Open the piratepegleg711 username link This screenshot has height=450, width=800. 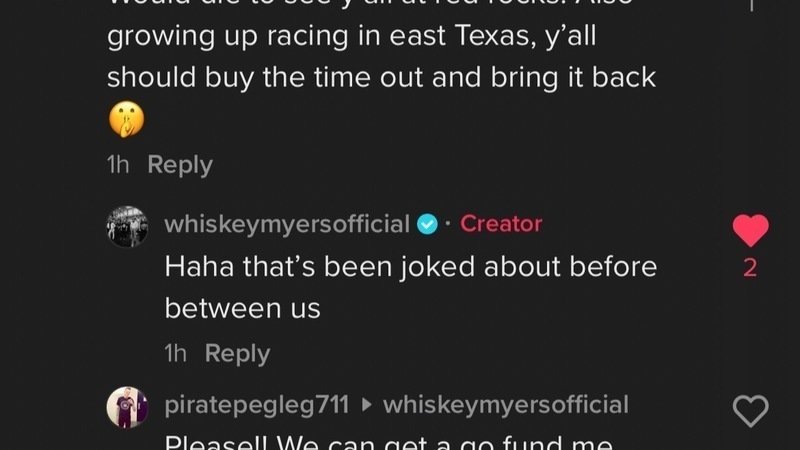tap(256, 405)
